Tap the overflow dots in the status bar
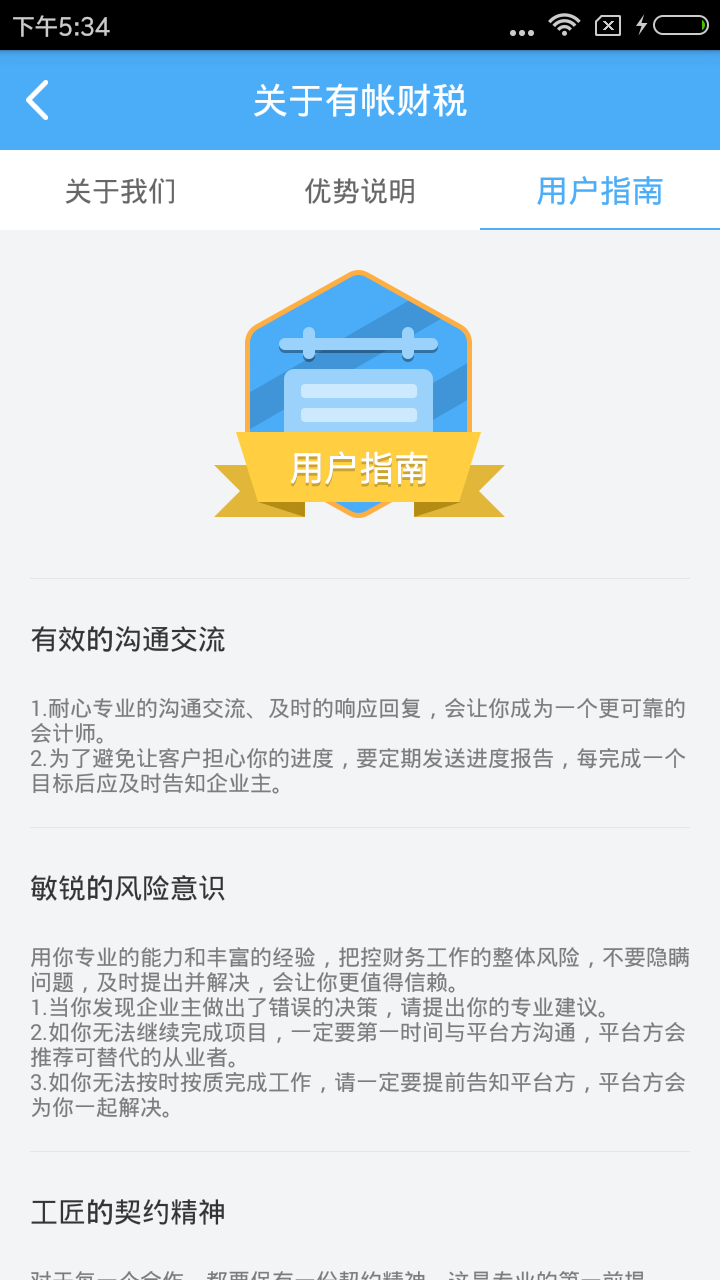 click(523, 30)
